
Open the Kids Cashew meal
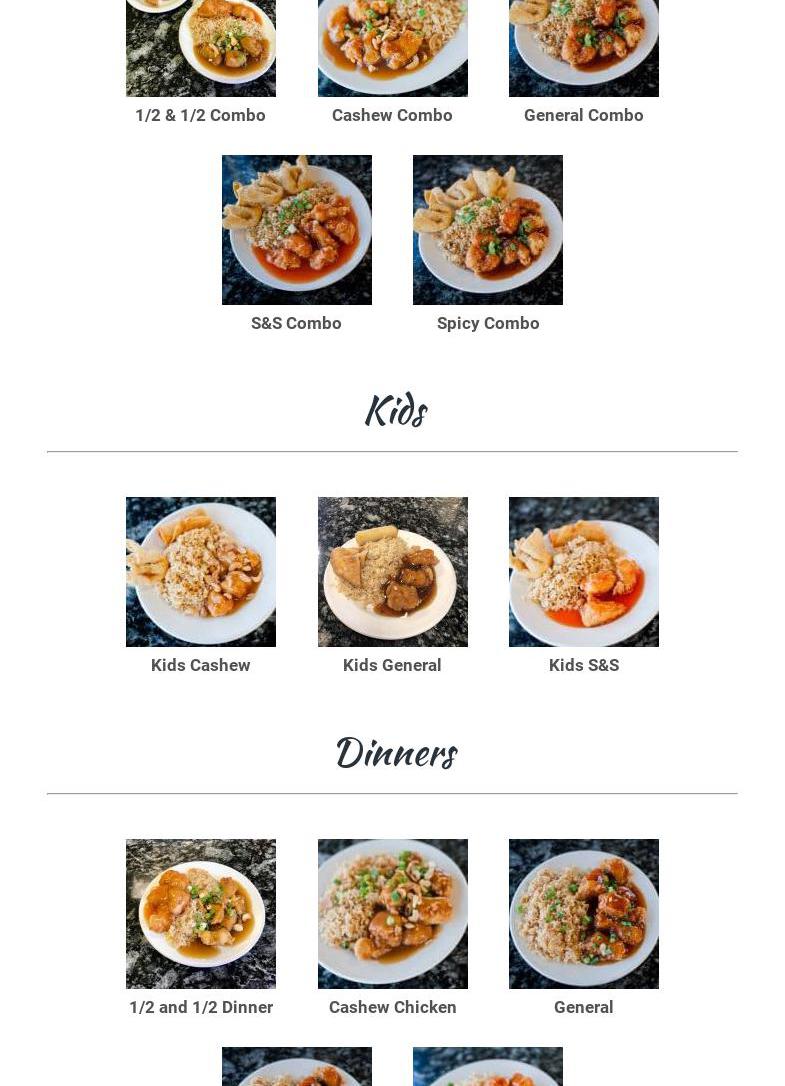tap(200, 572)
